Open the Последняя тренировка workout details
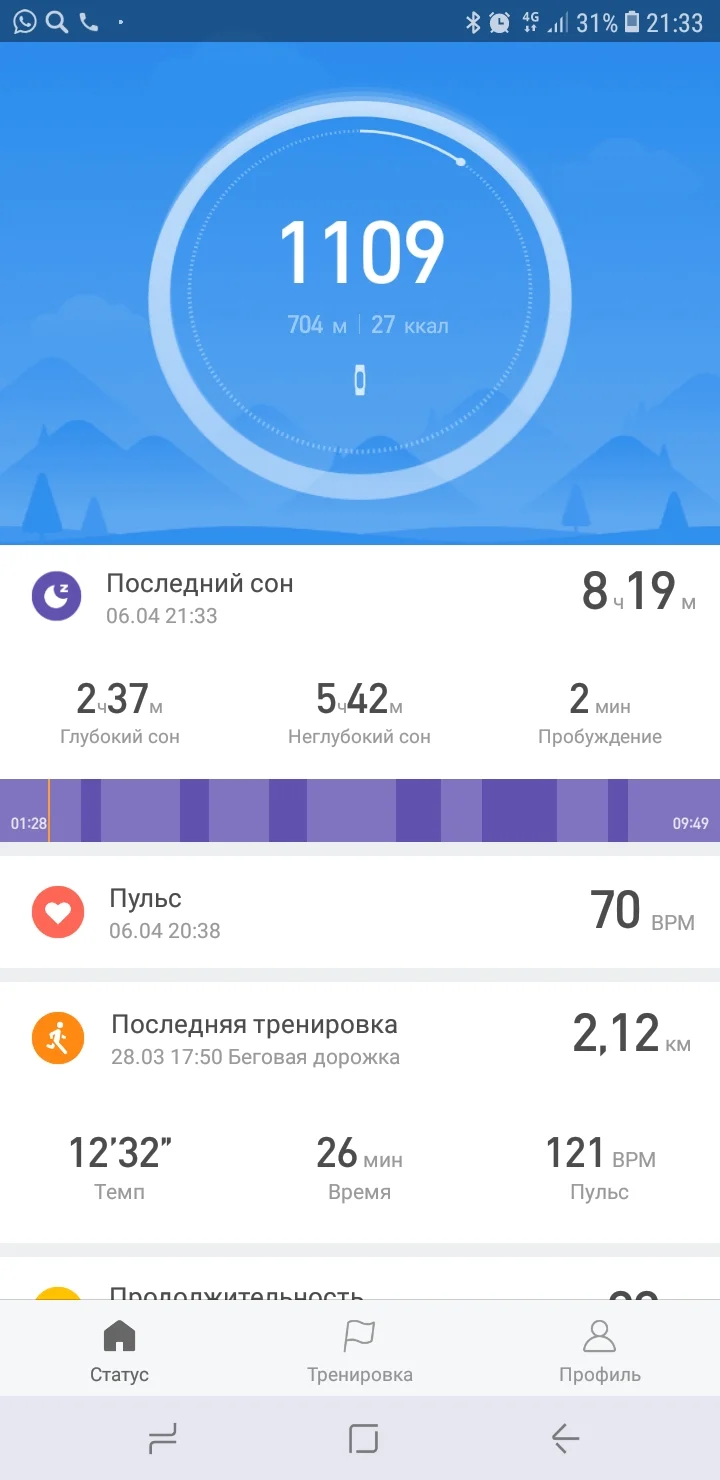The width and height of the screenshot is (720, 1480). 360,1037
